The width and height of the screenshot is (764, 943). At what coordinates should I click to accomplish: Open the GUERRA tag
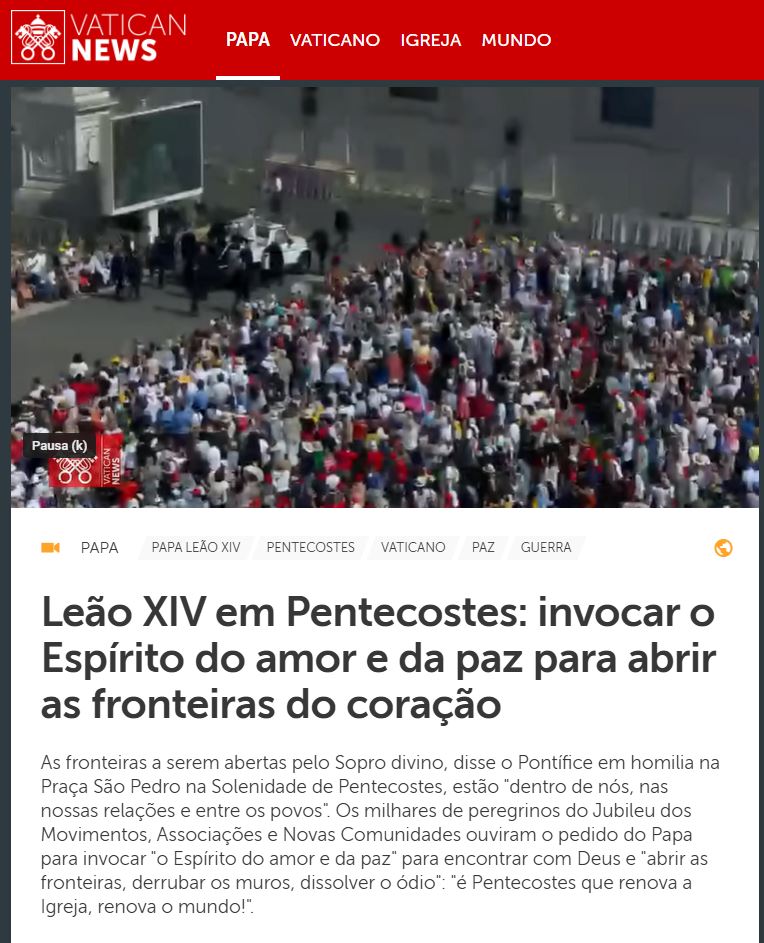click(x=546, y=548)
